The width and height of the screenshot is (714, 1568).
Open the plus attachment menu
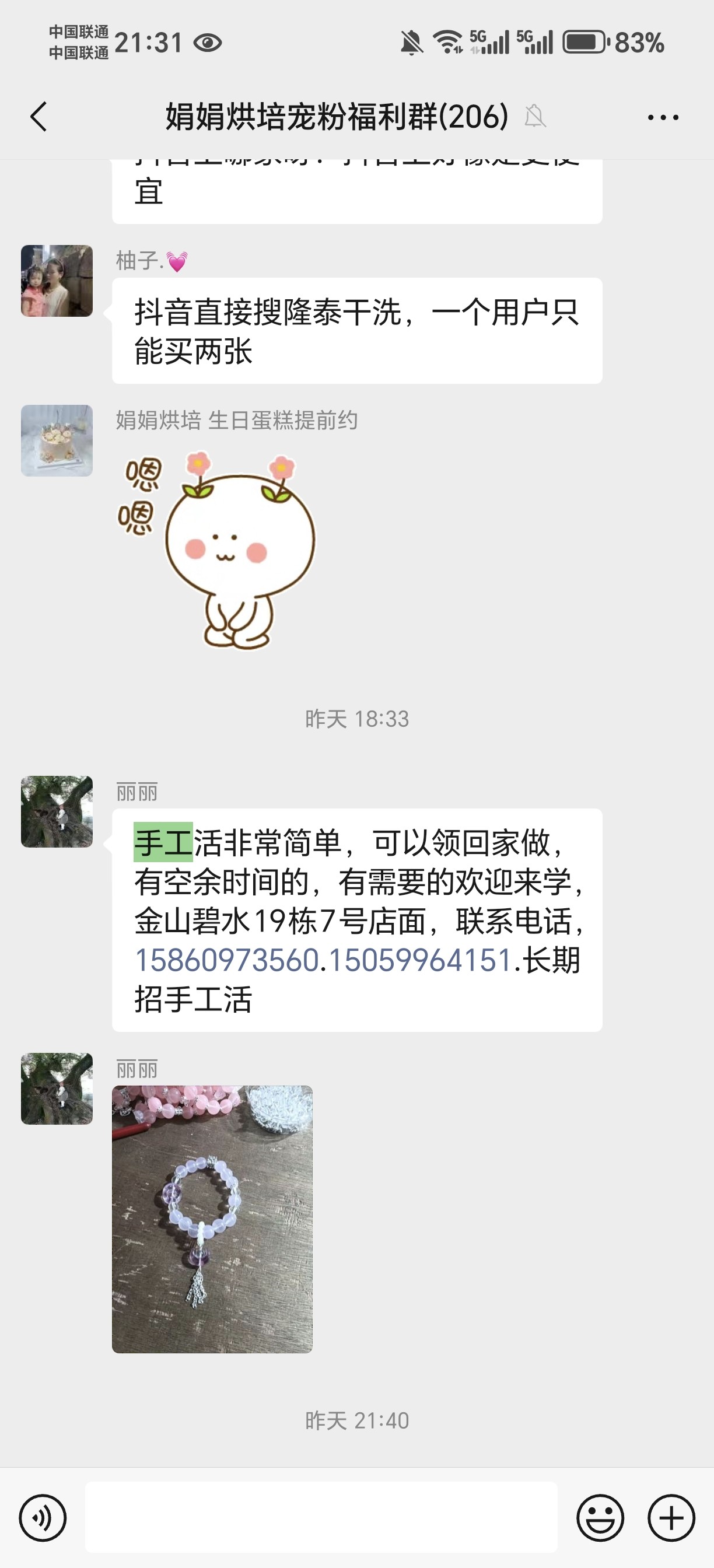pos(671,1517)
